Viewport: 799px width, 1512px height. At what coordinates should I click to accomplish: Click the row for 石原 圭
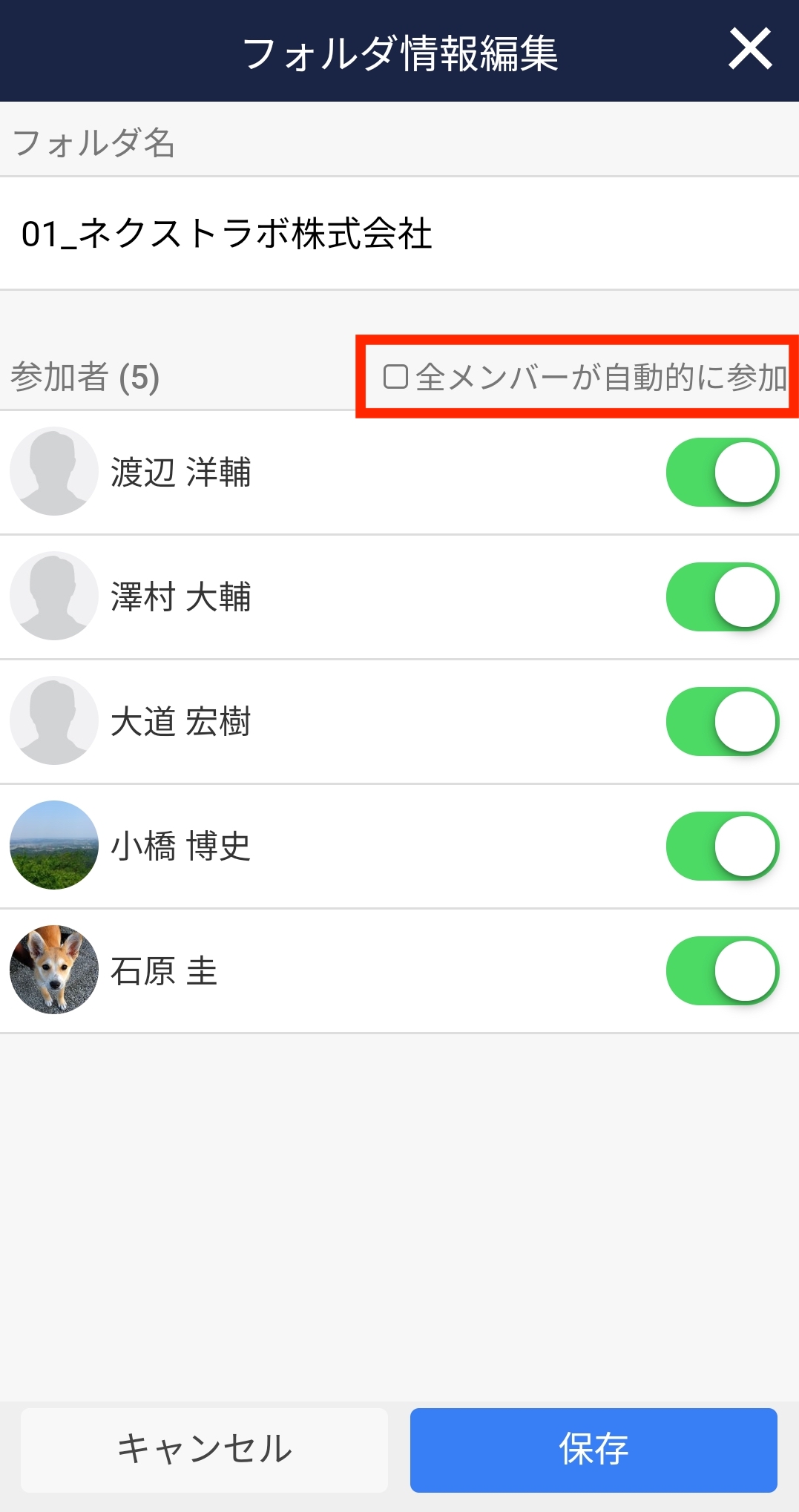coord(371,970)
